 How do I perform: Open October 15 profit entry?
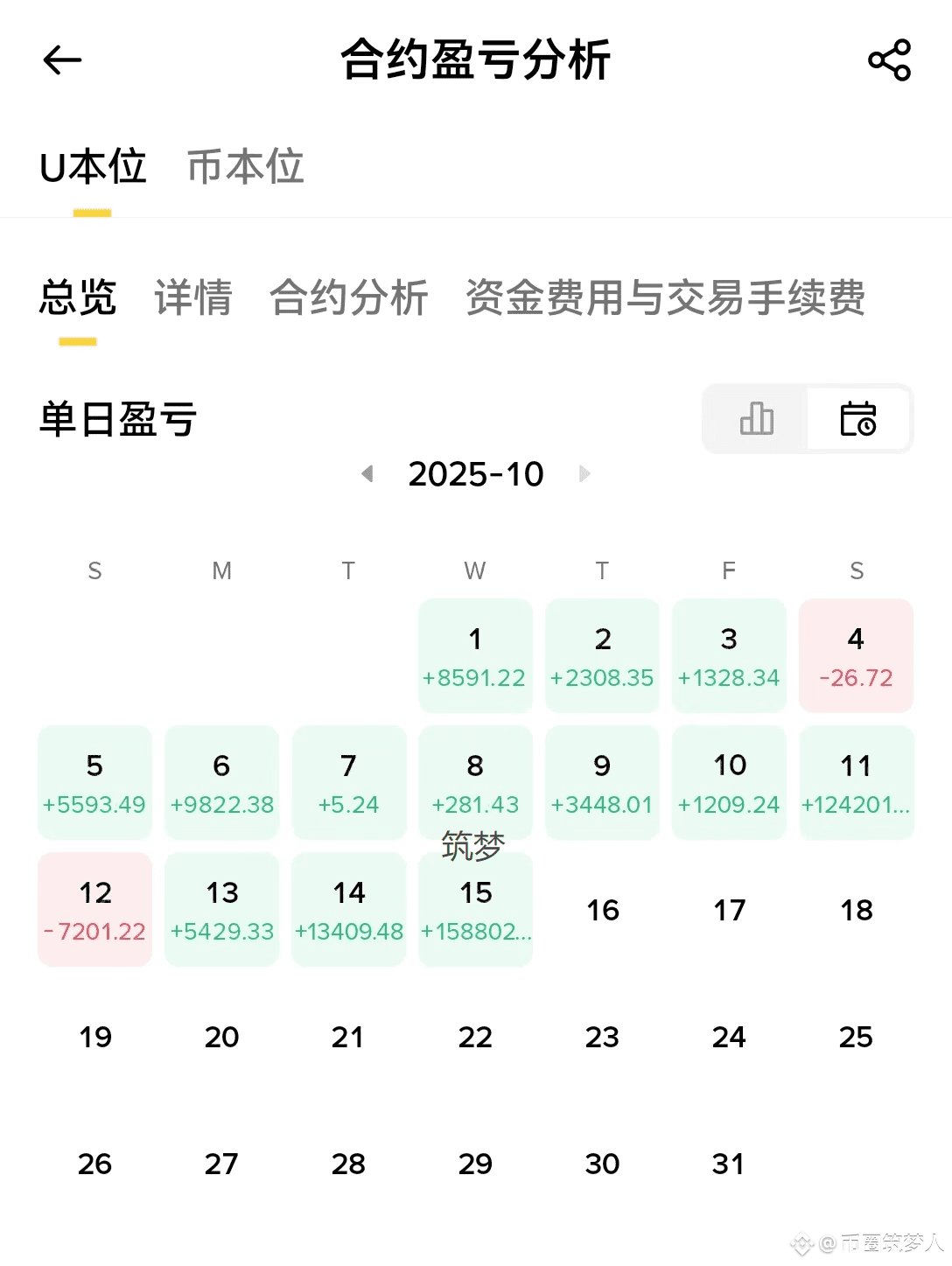tap(475, 910)
